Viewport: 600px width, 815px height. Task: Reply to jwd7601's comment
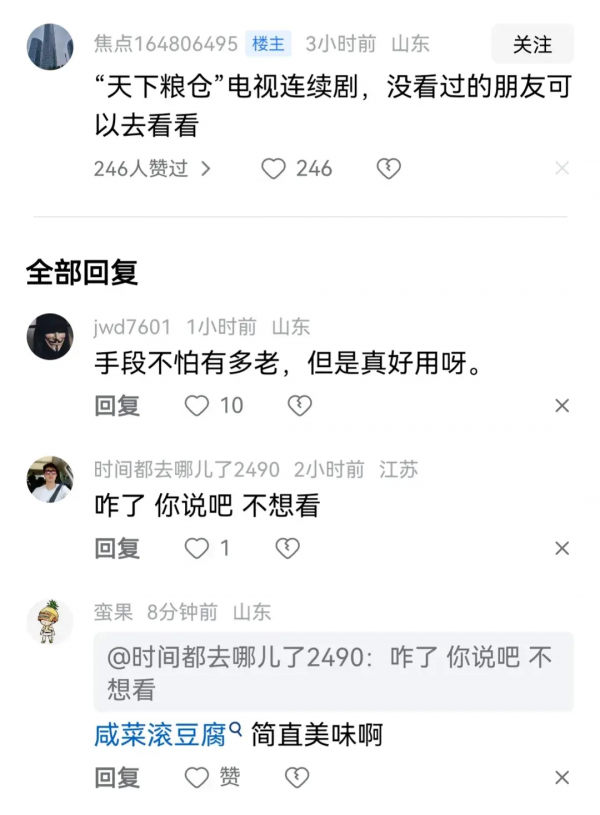(x=117, y=406)
